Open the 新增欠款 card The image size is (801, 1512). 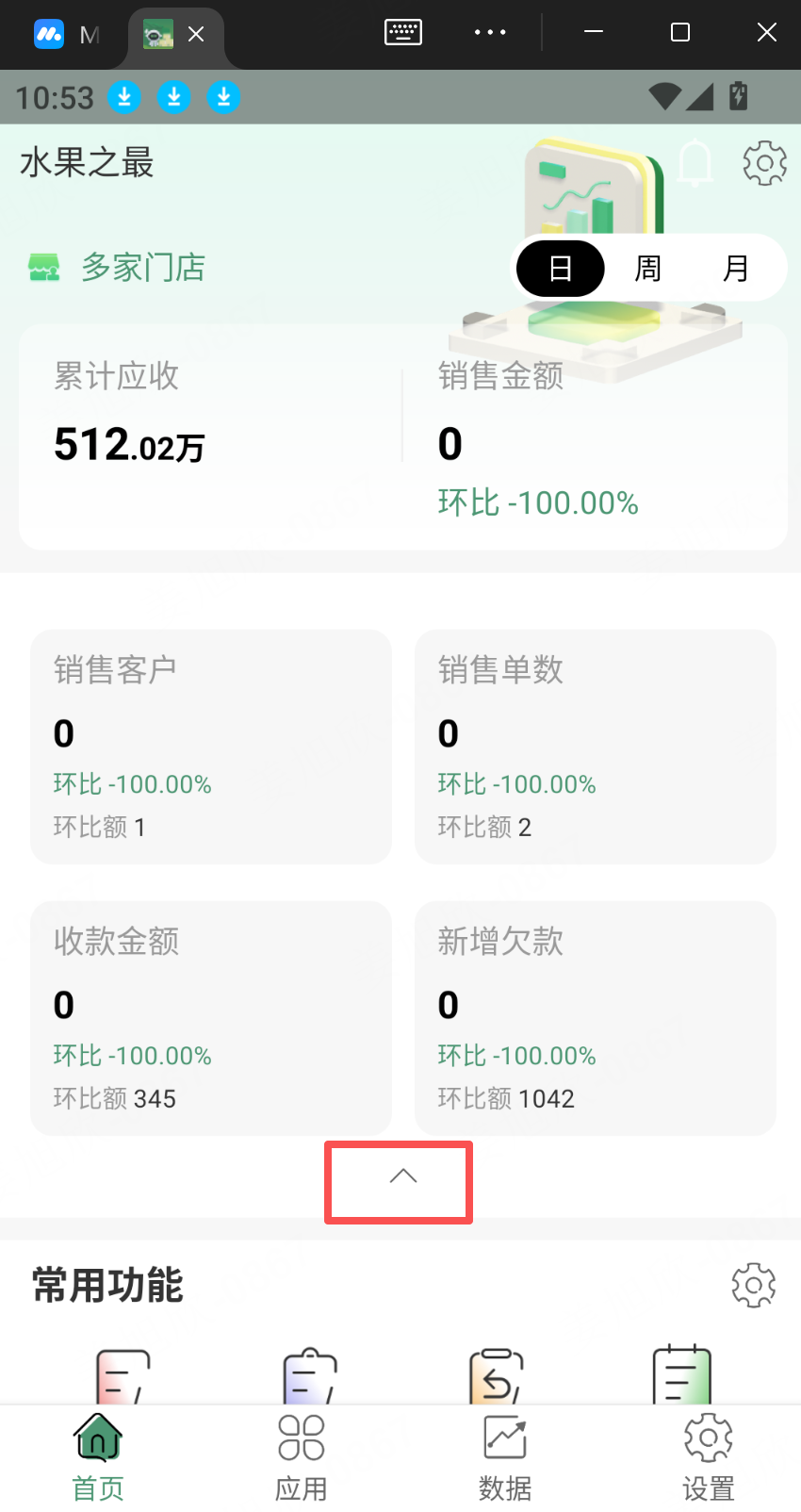[595, 1017]
